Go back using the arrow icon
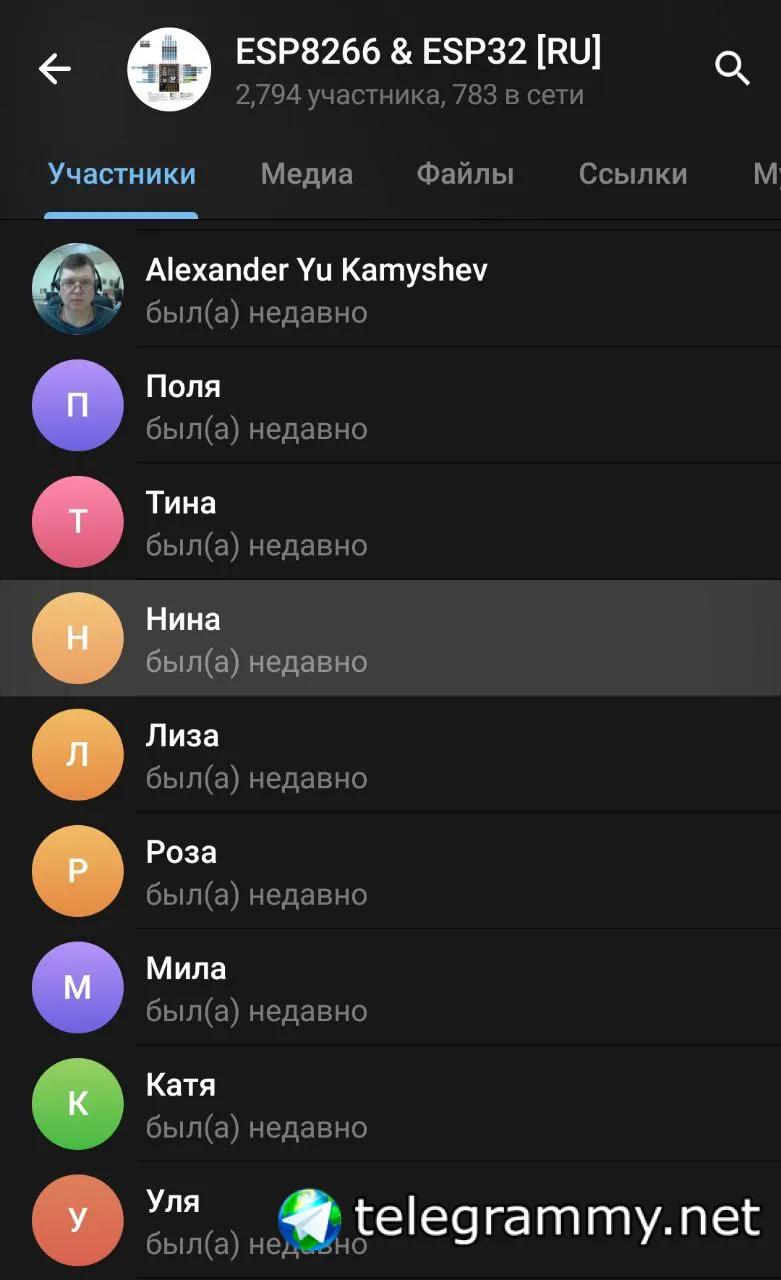This screenshot has height=1280, width=781. point(55,69)
